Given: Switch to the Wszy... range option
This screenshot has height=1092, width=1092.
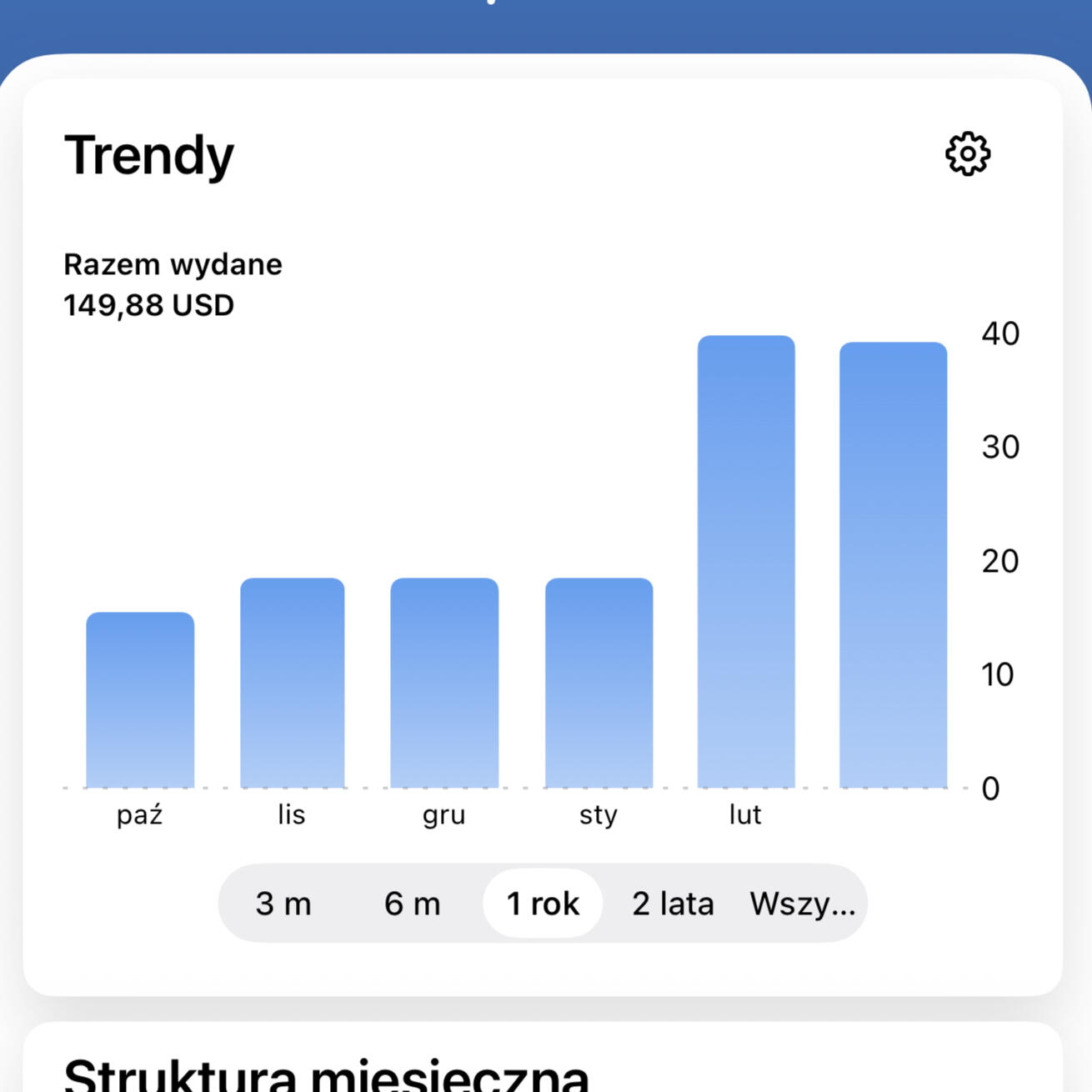Looking at the screenshot, I should click(802, 904).
